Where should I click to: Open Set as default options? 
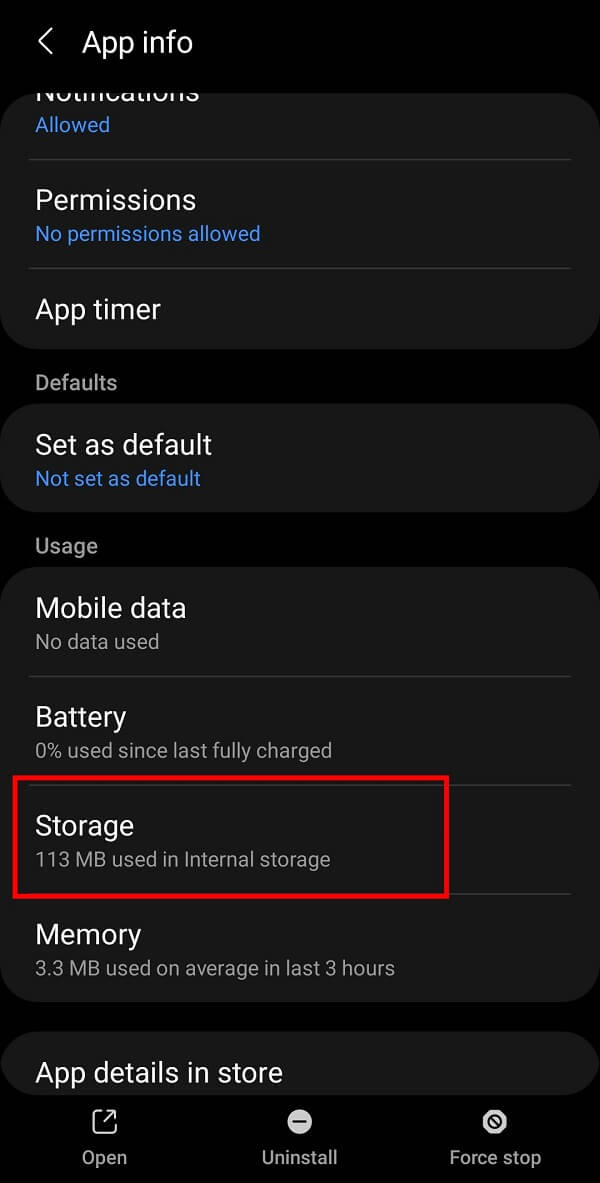(300, 459)
